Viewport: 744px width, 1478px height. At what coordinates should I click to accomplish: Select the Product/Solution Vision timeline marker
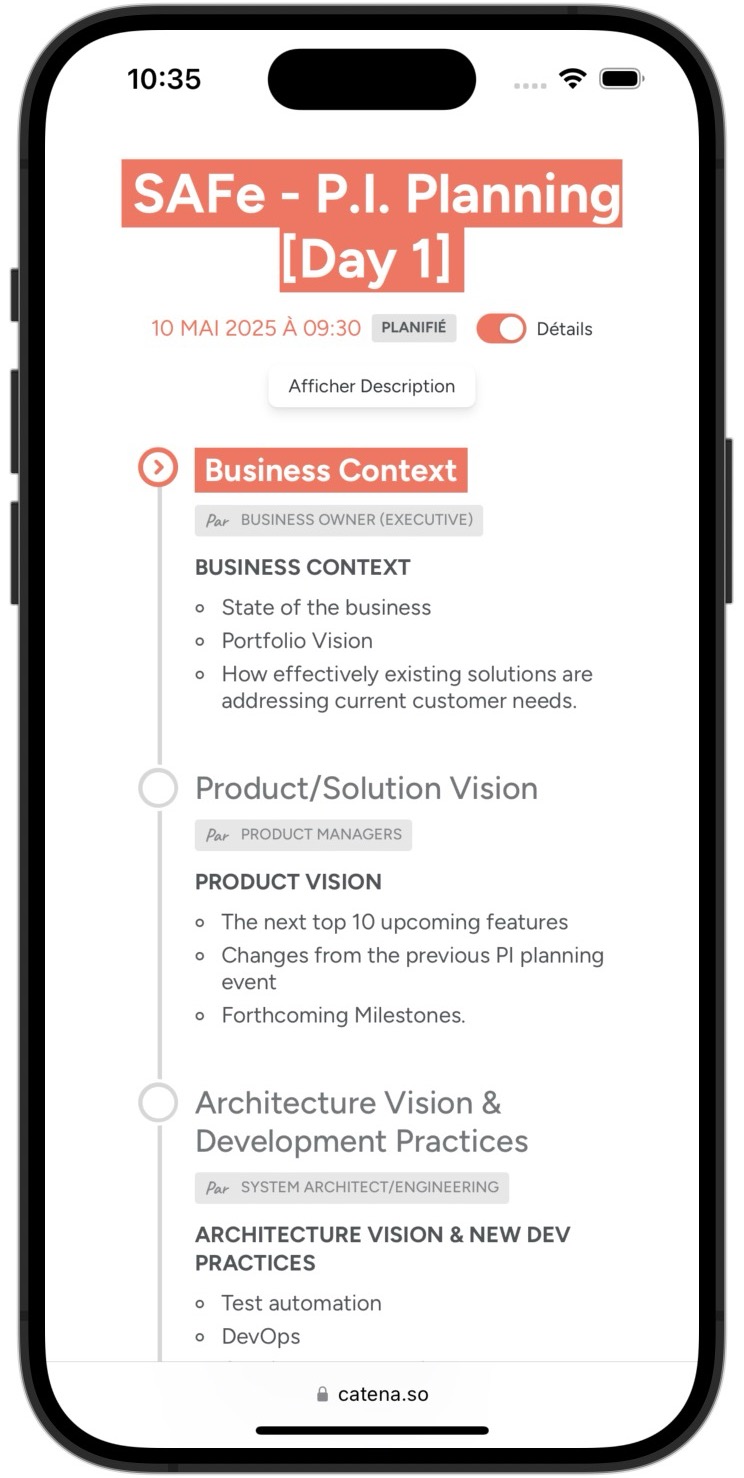[x=158, y=788]
